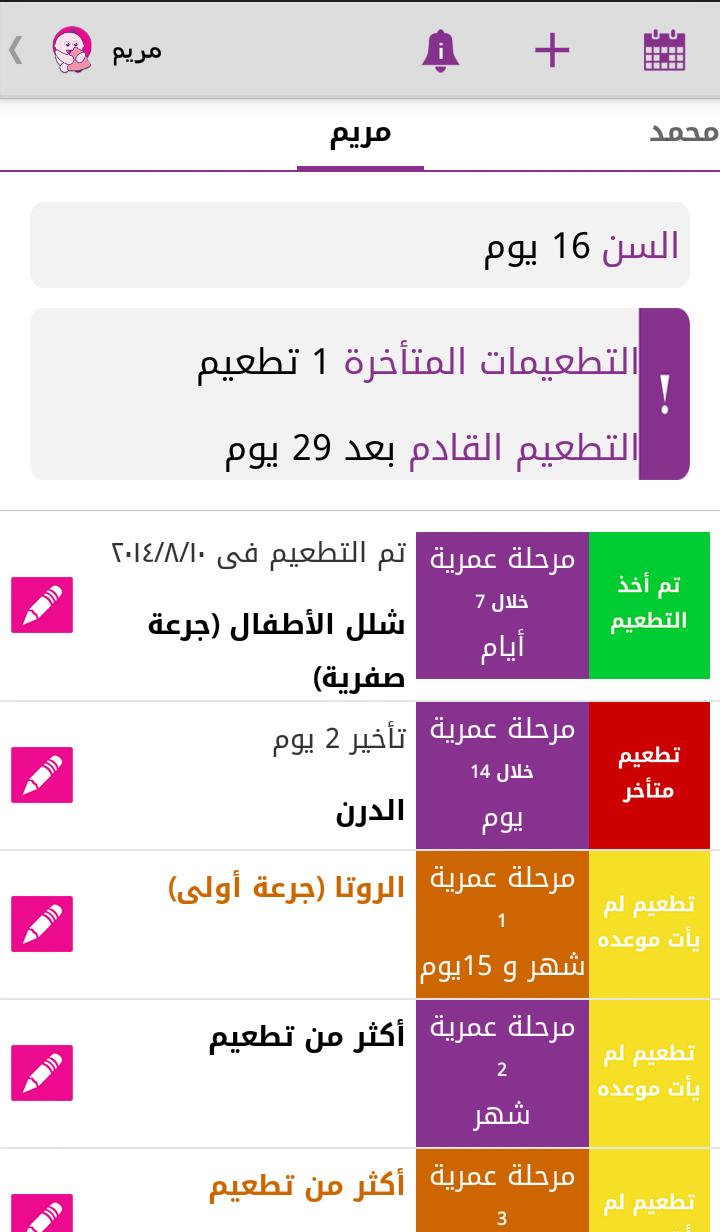The width and height of the screenshot is (720, 1232).
Task: Open the info bell notifications
Action: point(440,51)
